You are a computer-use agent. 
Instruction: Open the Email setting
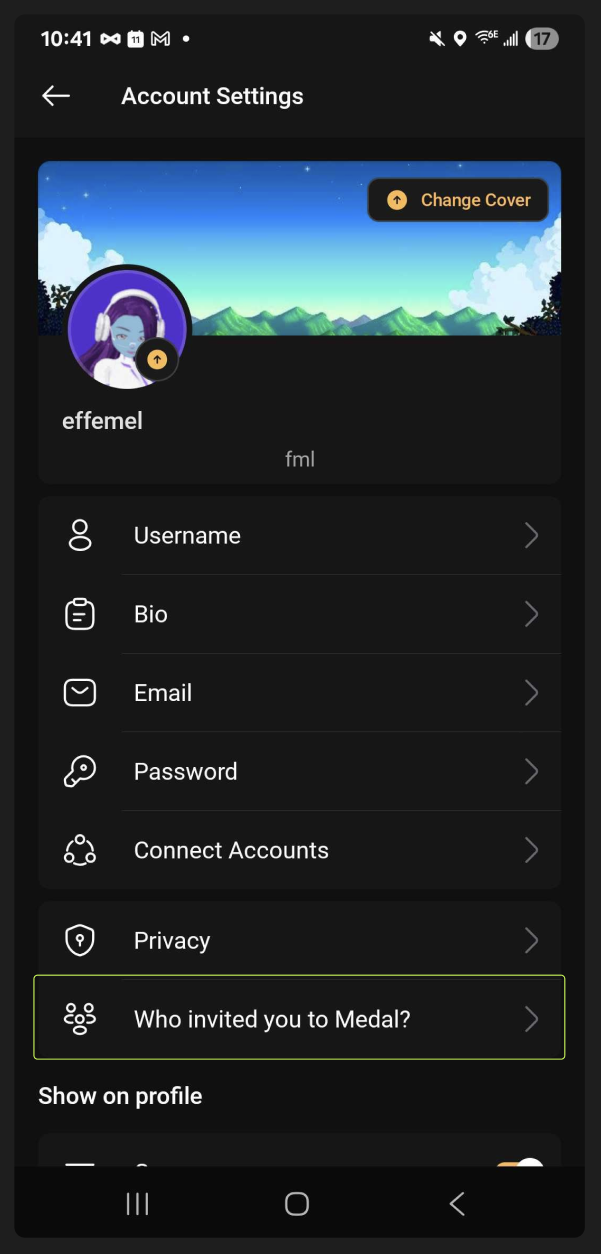pos(300,693)
